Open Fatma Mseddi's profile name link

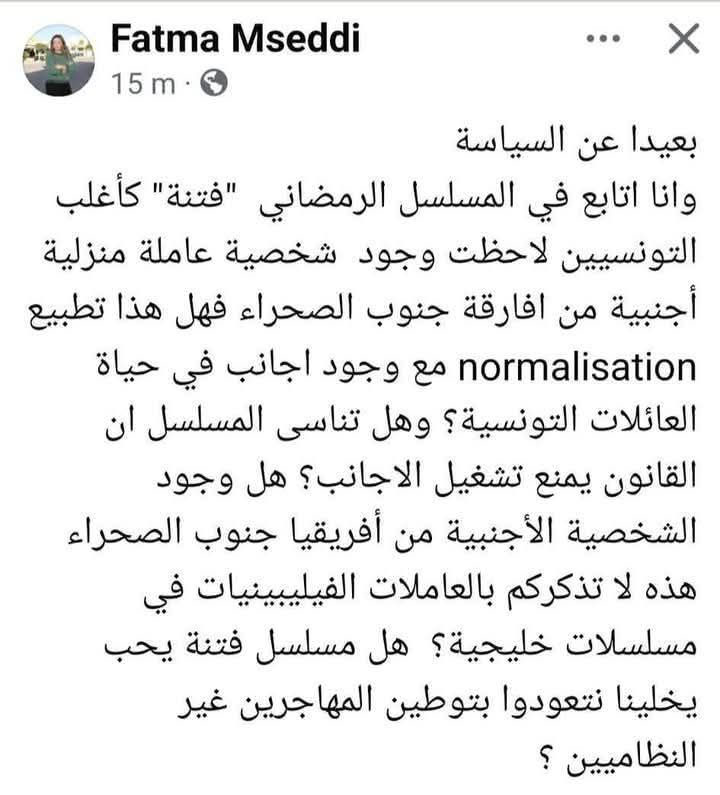click(x=235, y=39)
